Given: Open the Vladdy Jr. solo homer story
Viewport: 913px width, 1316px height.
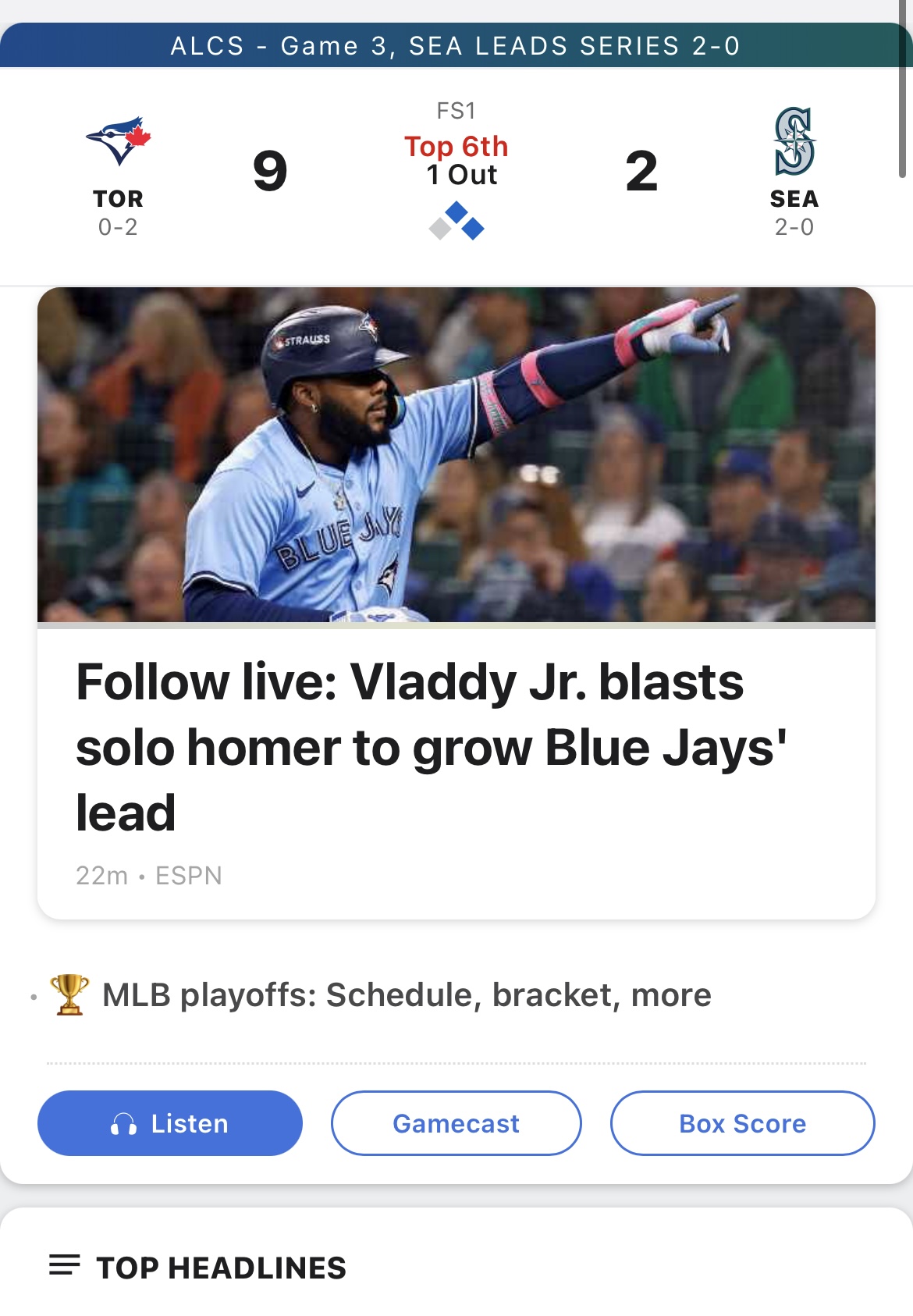Looking at the screenshot, I should pos(431,746).
